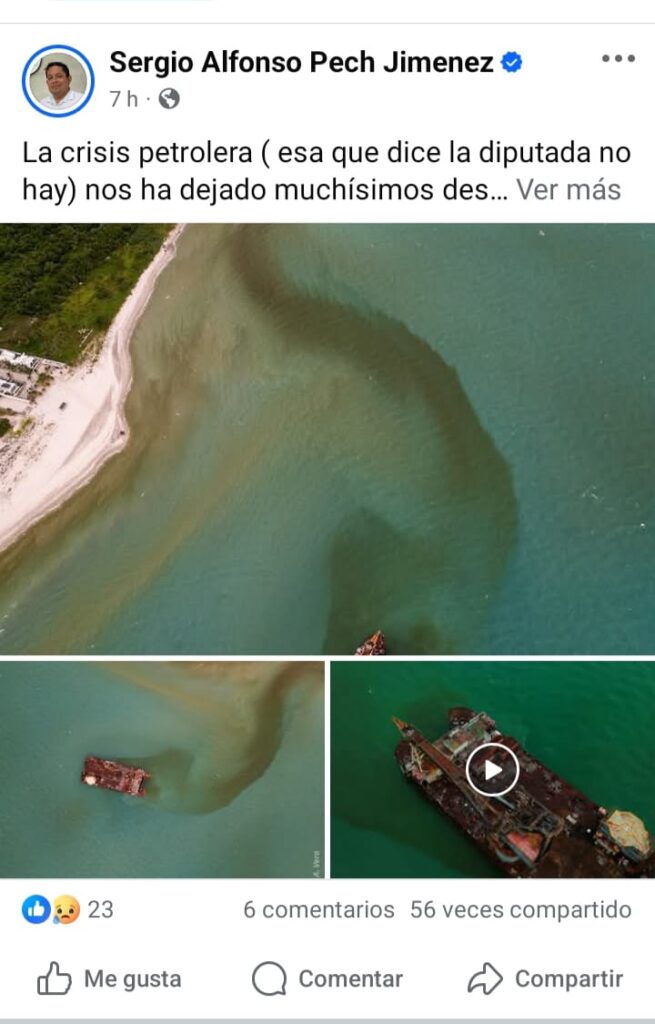Open the 6 comentarios list
655x1024 pixels.
(319, 910)
